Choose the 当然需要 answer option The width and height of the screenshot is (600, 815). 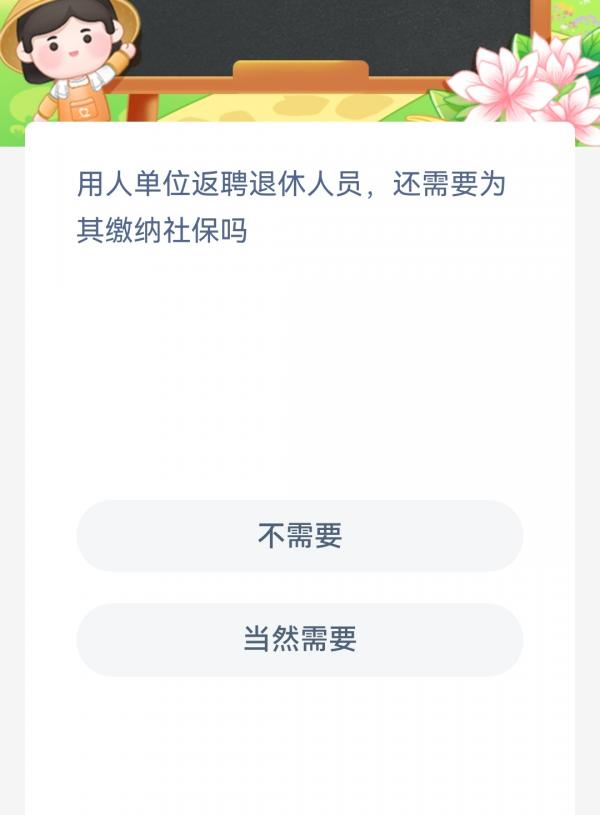click(x=300, y=639)
